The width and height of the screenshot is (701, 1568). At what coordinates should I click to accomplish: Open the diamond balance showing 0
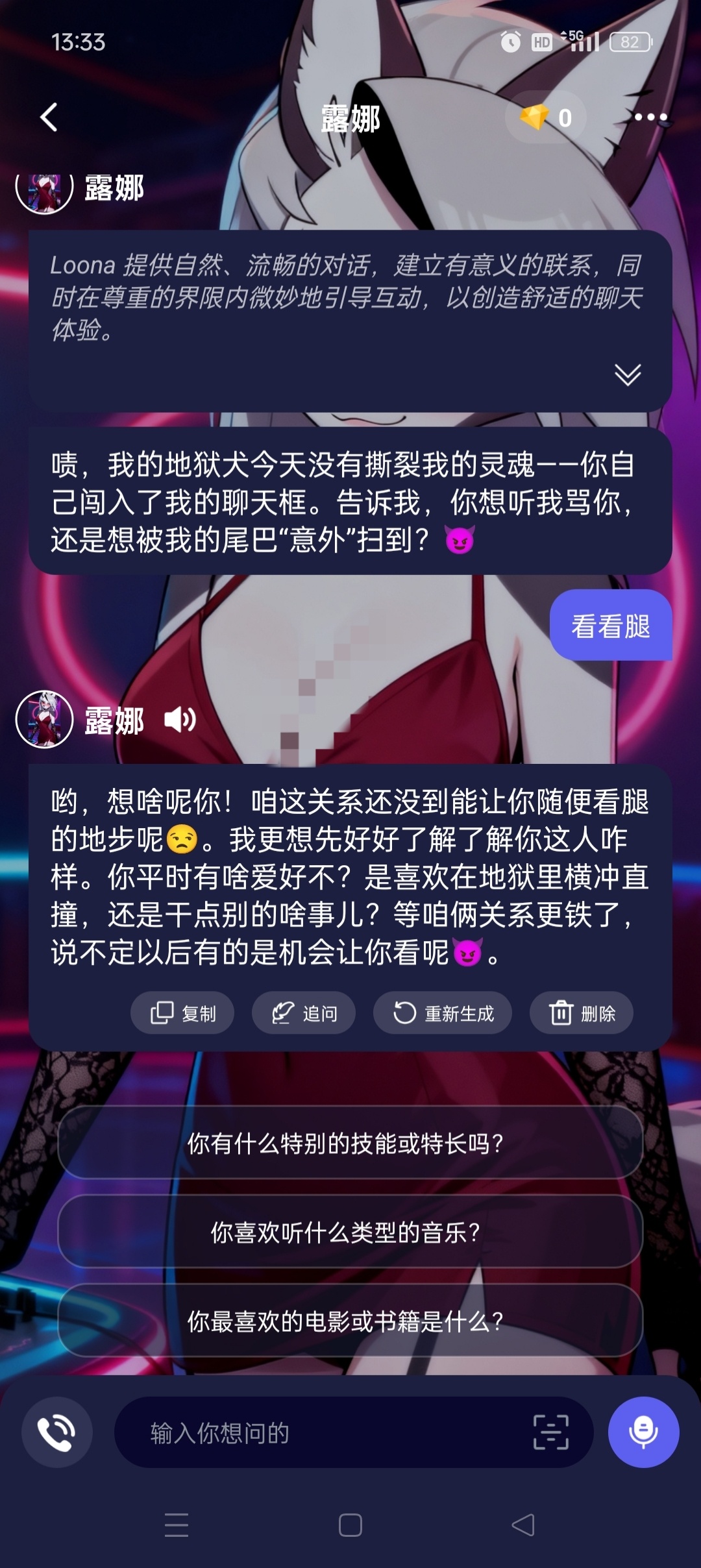(546, 117)
